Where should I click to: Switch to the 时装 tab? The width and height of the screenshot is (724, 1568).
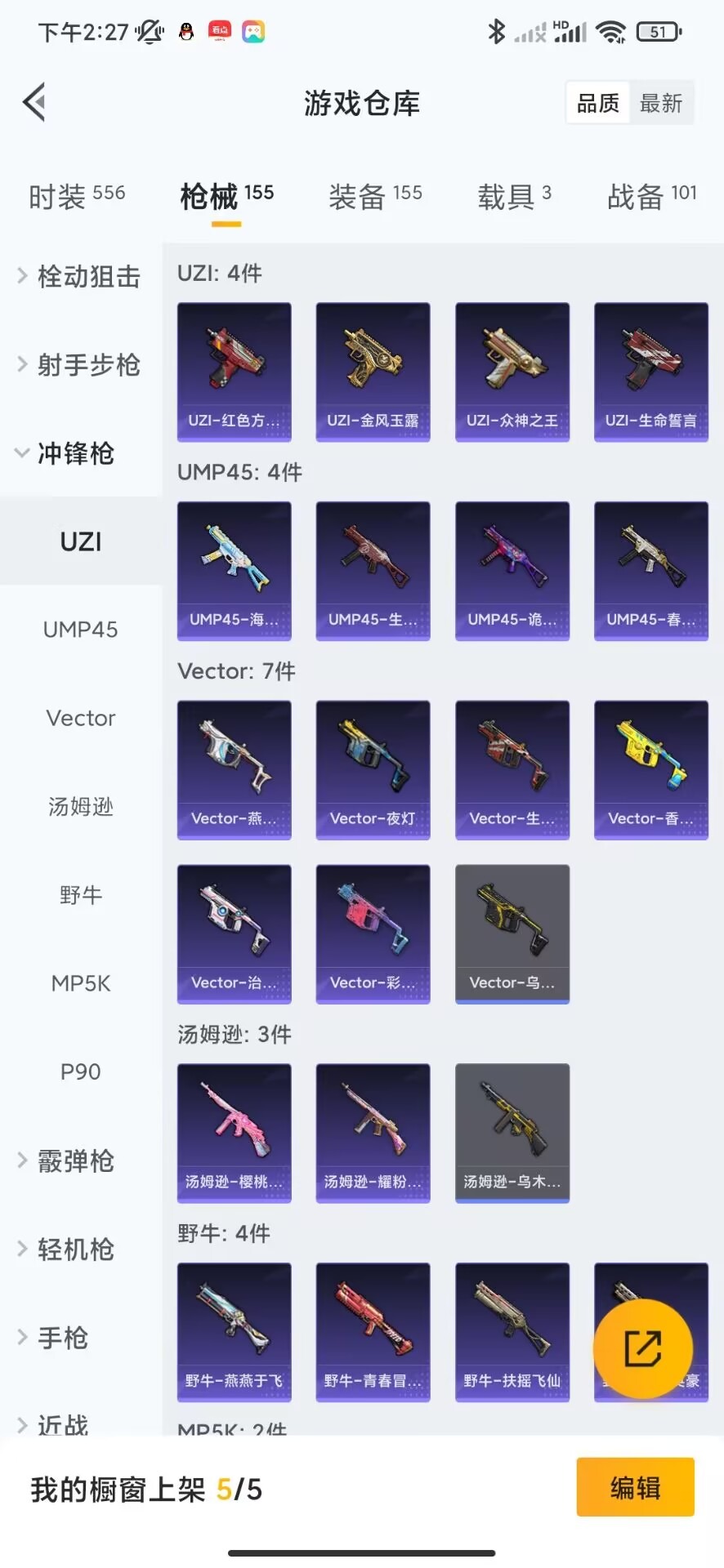coord(77,196)
